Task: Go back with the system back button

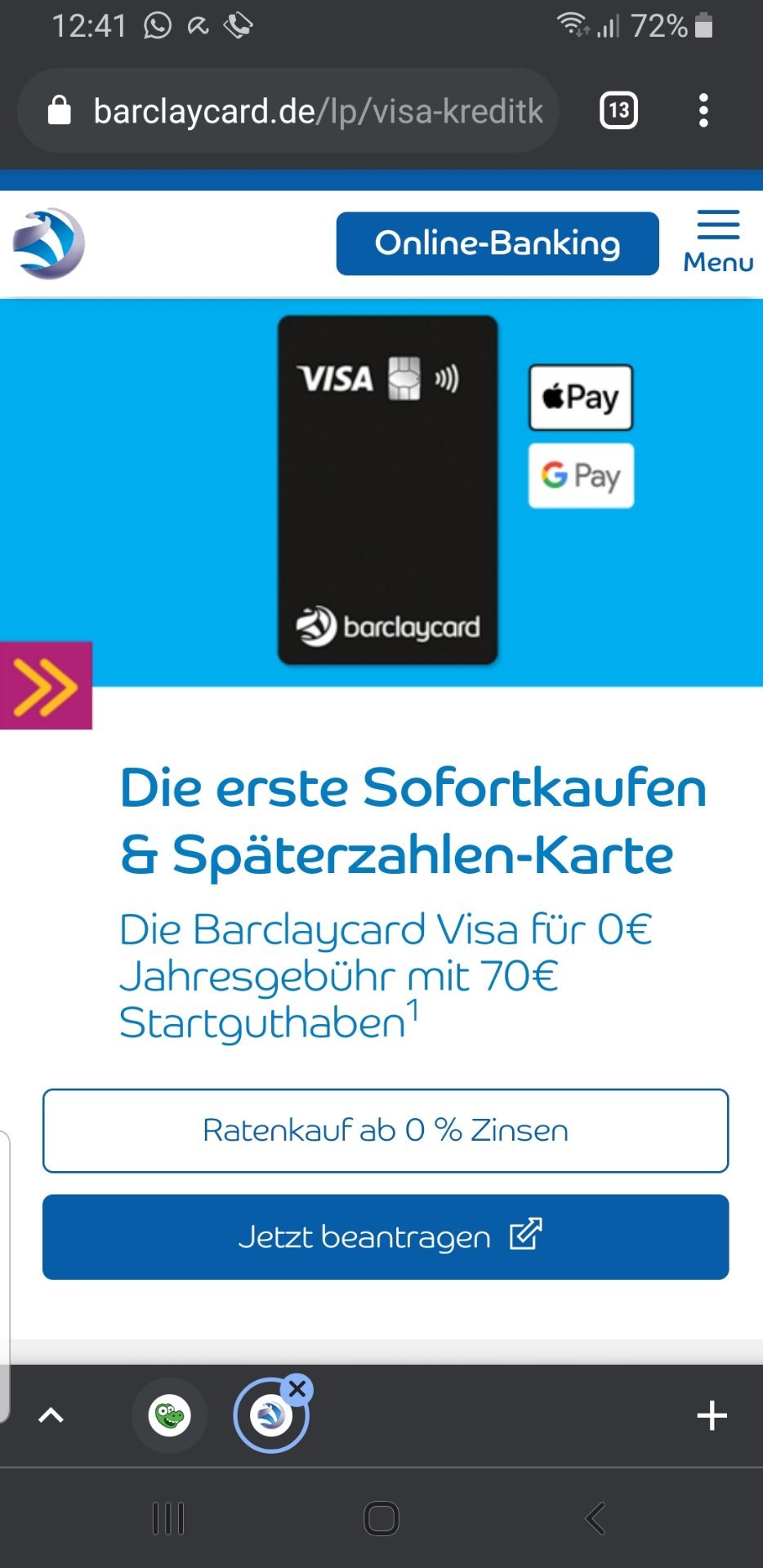Action: [596, 1518]
